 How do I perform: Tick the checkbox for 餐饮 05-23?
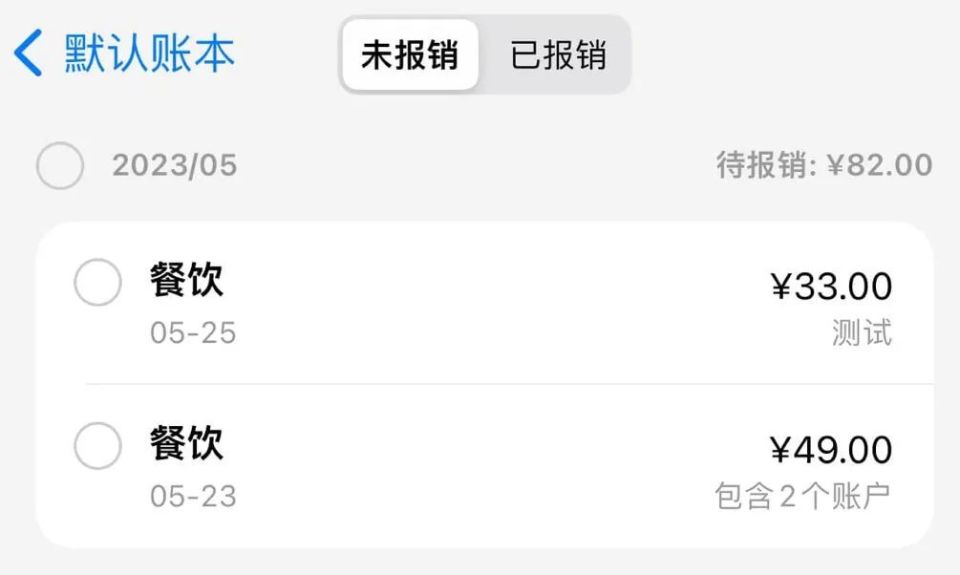[98, 446]
